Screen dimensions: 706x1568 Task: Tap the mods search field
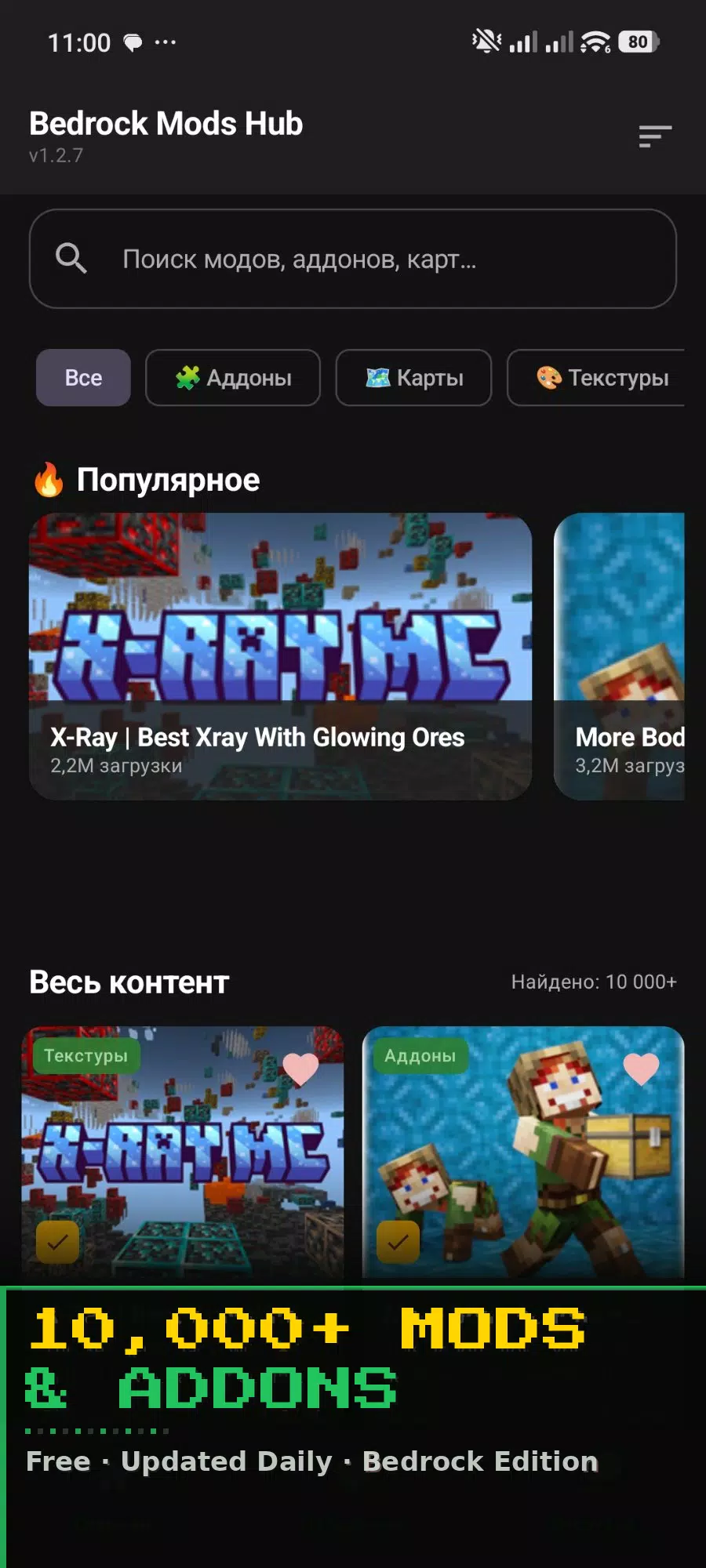[353, 259]
